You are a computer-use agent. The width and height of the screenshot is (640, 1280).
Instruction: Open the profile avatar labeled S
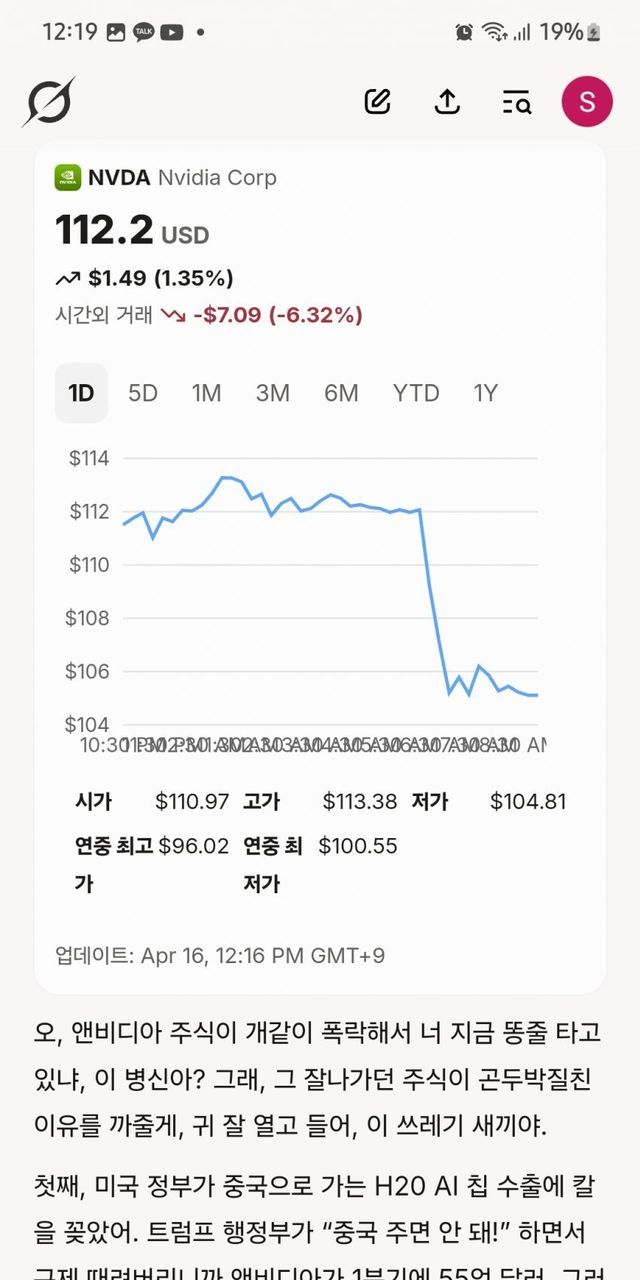(x=587, y=101)
